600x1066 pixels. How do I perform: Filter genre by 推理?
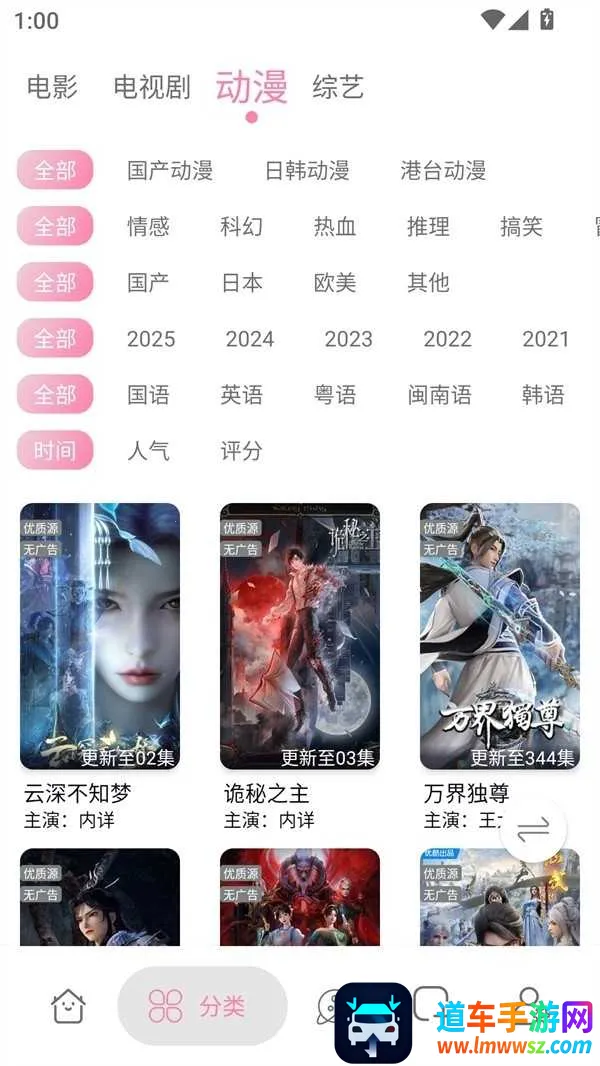click(x=428, y=227)
